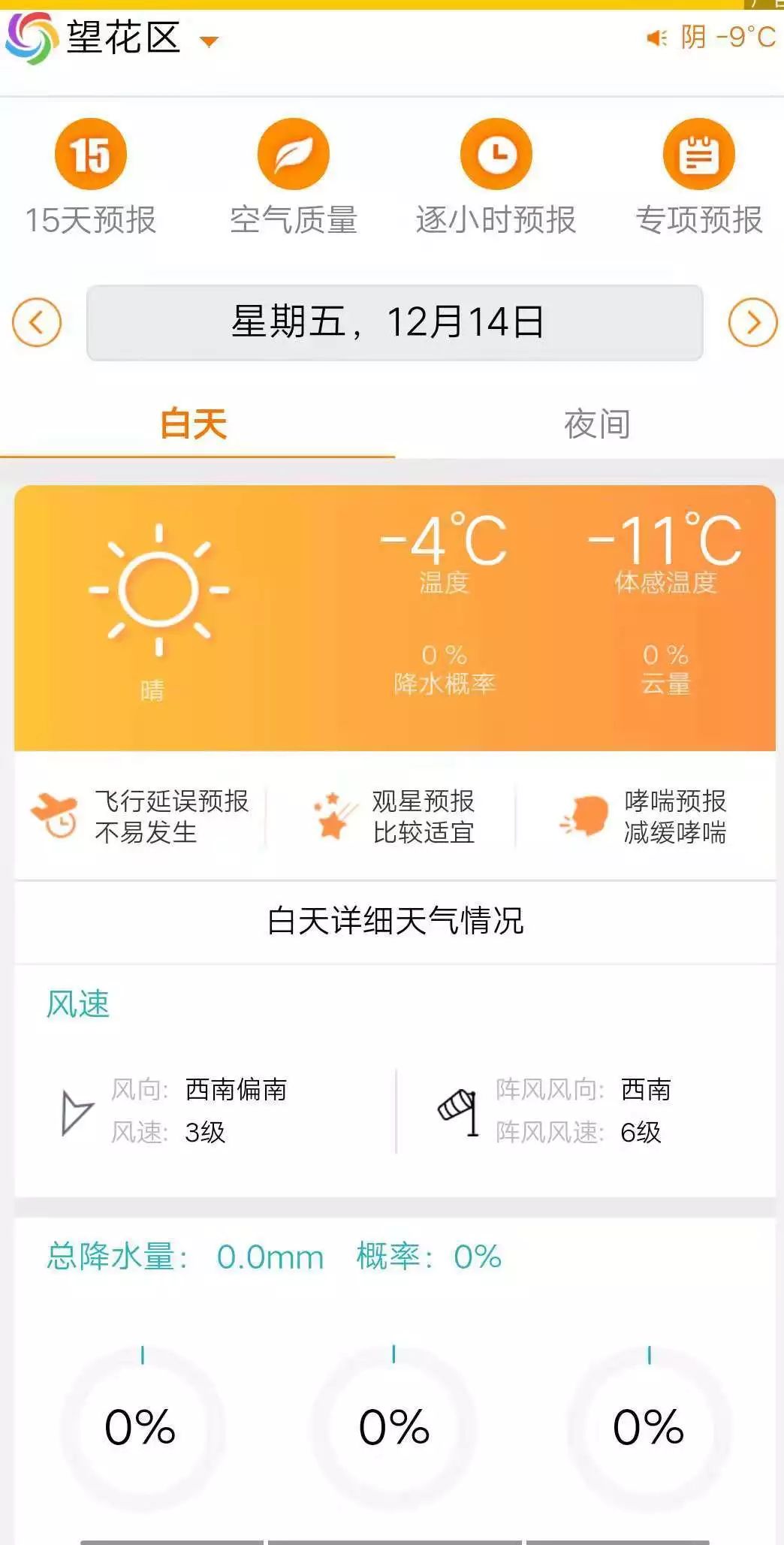Image resolution: width=784 pixels, height=1545 pixels.
Task: Open 专项预报 special forecast
Action: [698, 177]
